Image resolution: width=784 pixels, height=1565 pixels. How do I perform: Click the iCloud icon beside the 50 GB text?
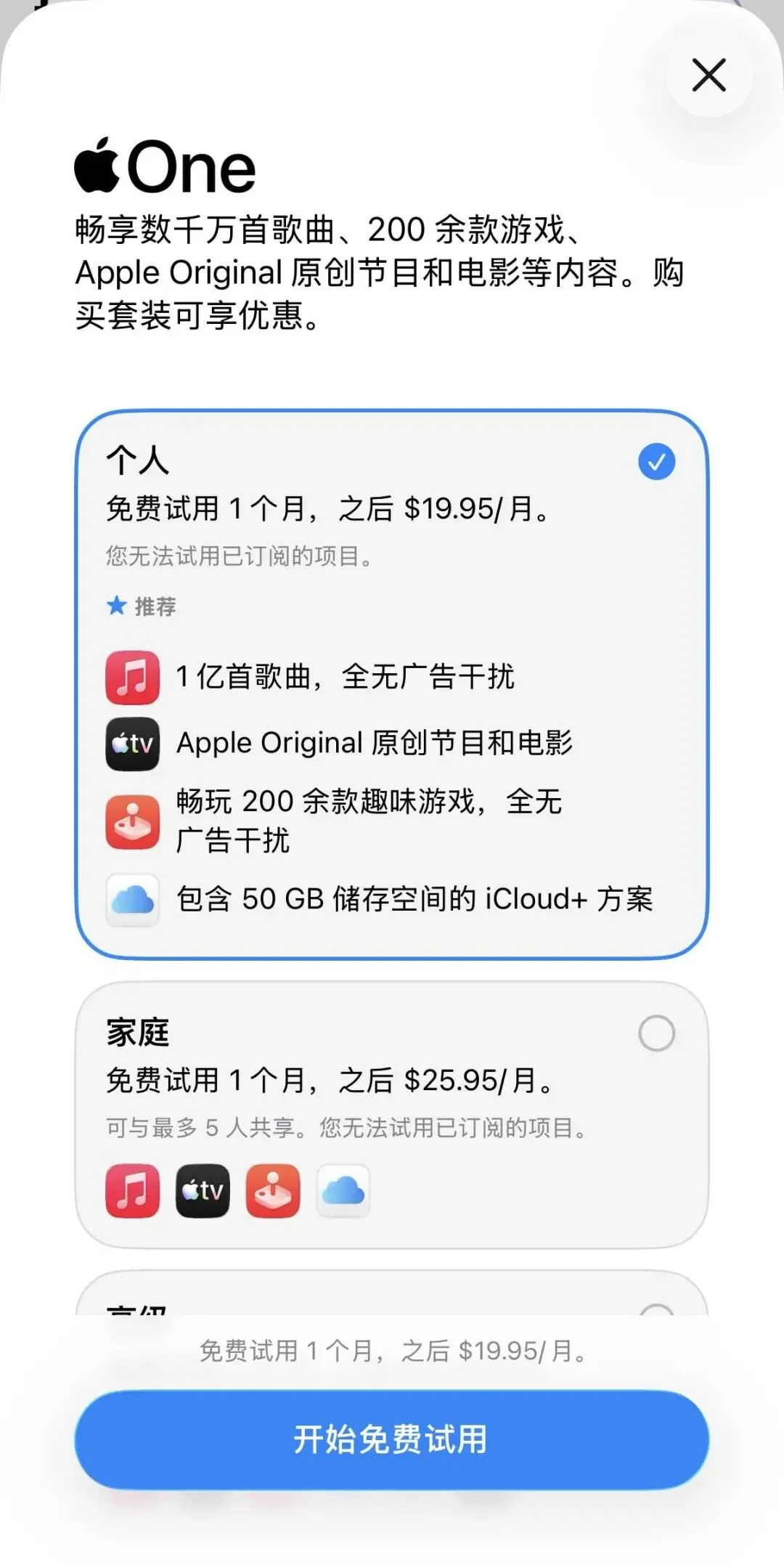tap(133, 899)
